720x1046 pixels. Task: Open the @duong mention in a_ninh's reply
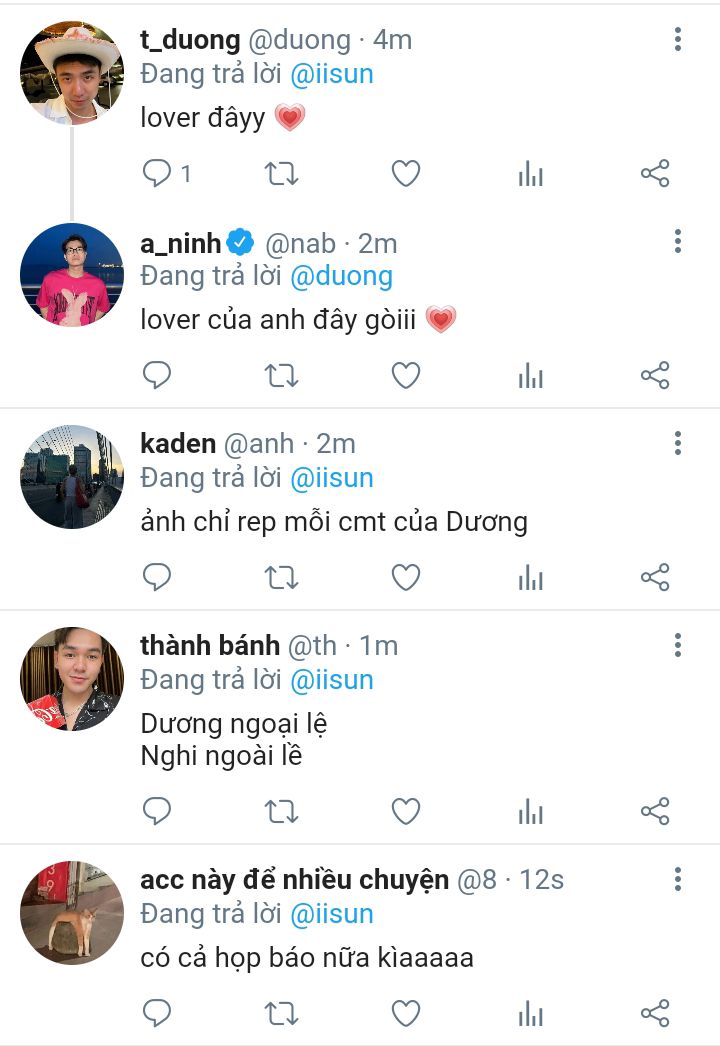[x=341, y=276]
